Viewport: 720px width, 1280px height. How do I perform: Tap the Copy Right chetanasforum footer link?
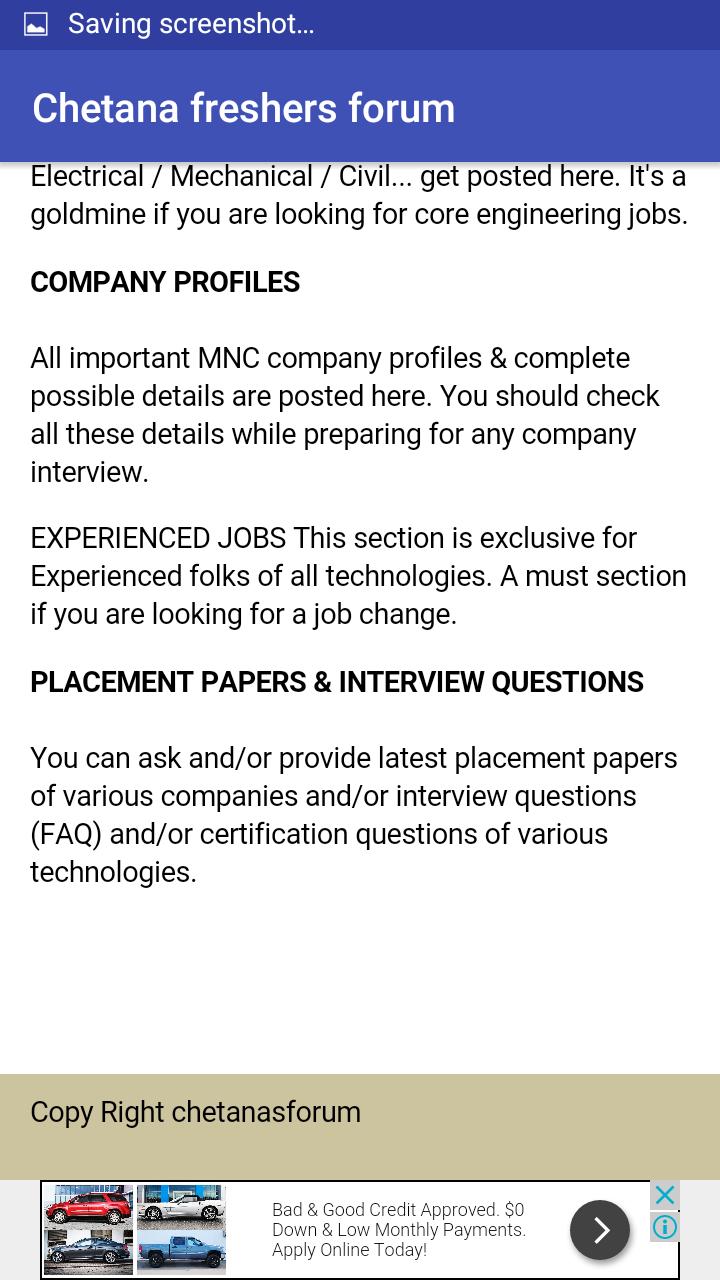point(195,1112)
